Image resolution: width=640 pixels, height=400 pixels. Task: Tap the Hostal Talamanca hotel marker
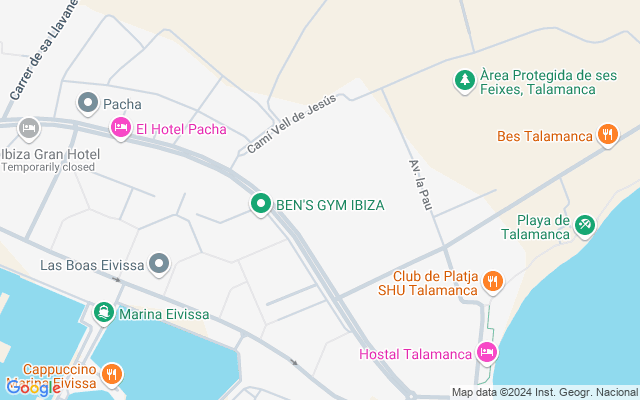[x=487, y=353]
